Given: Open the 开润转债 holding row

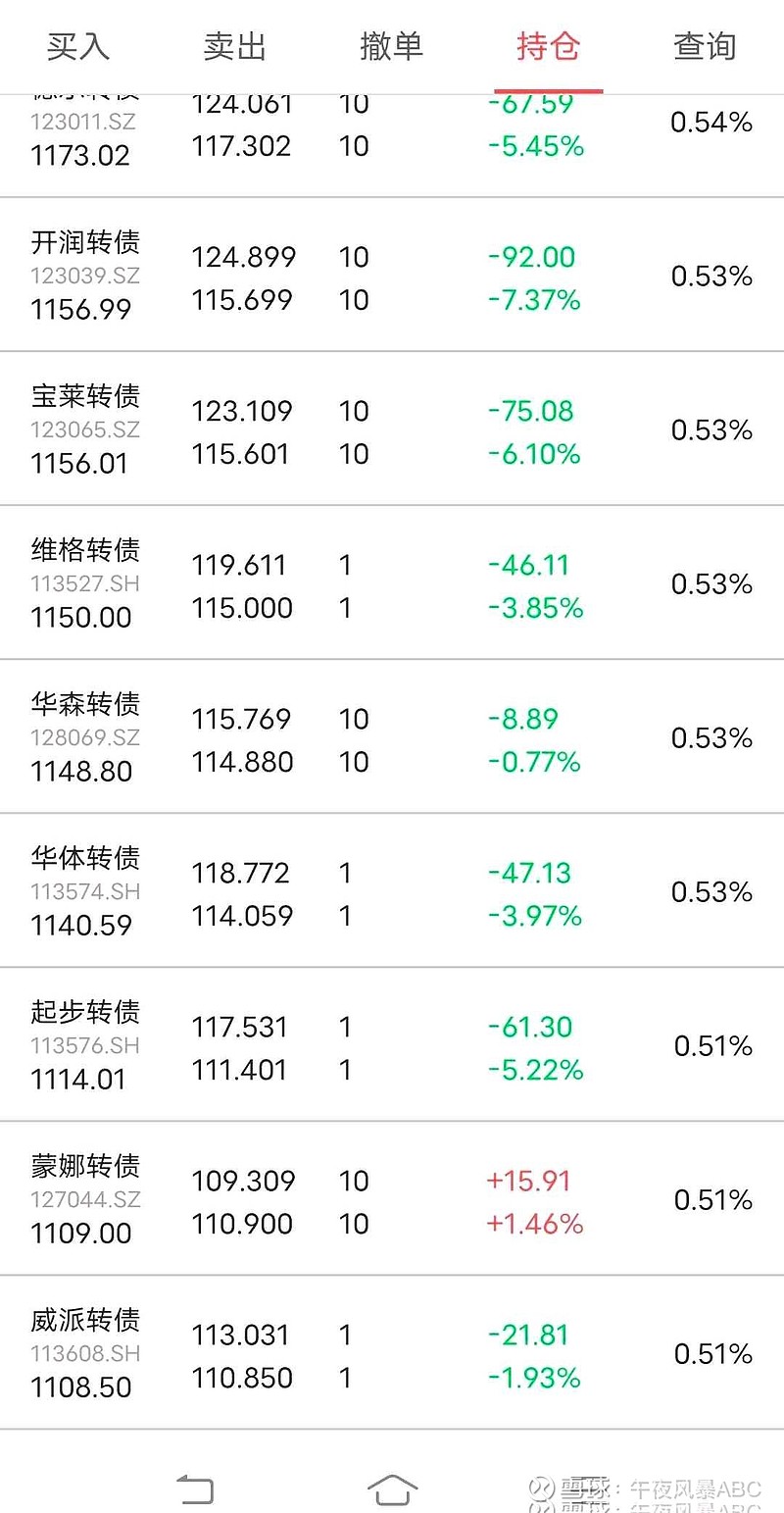Looking at the screenshot, I should (392, 275).
